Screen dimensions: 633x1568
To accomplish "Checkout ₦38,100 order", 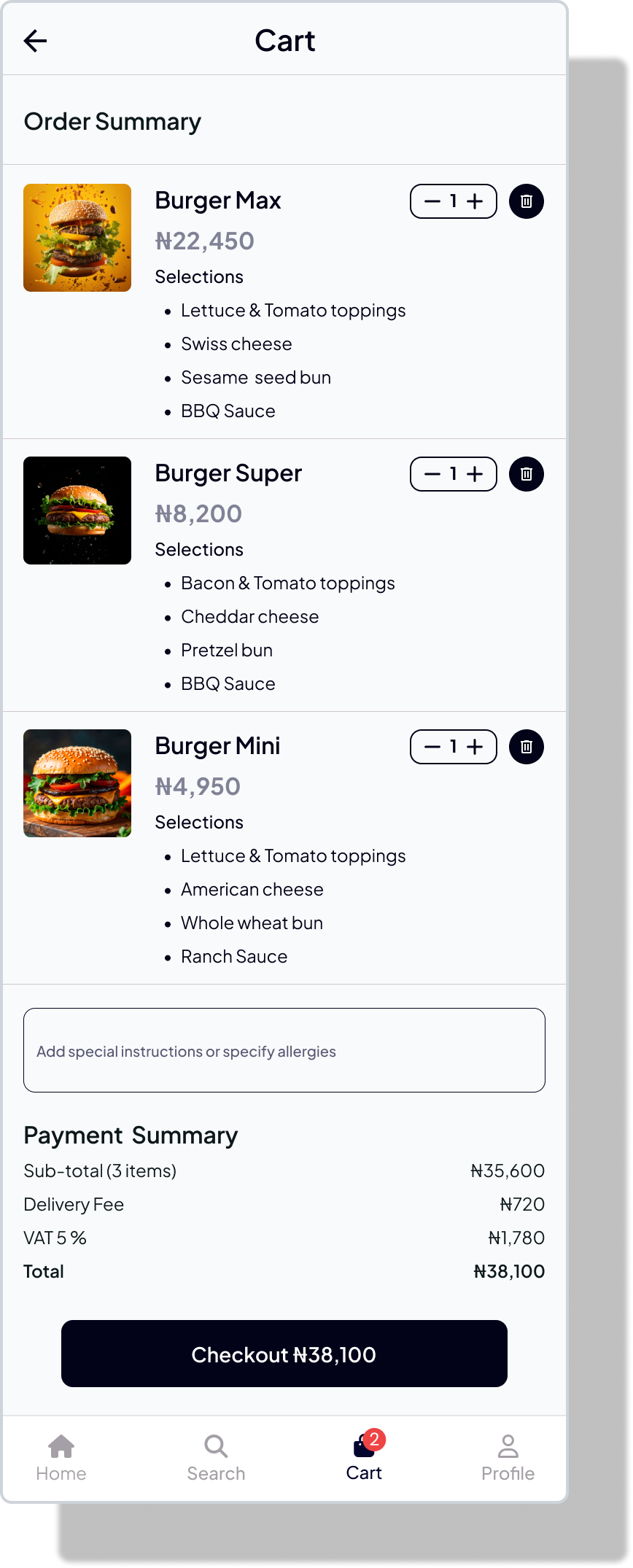I will [x=284, y=1354].
